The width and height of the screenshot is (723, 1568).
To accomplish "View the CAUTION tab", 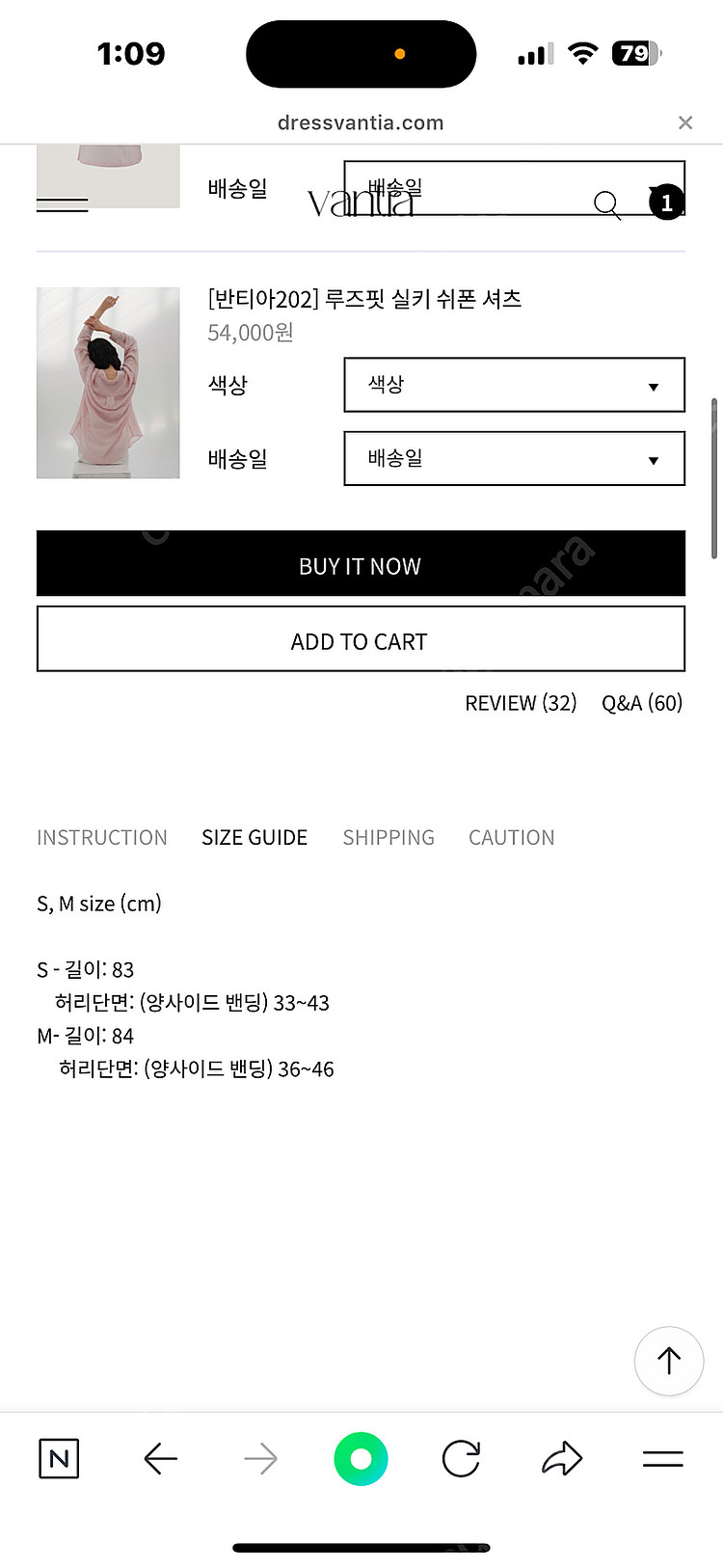I will tap(512, 837).
